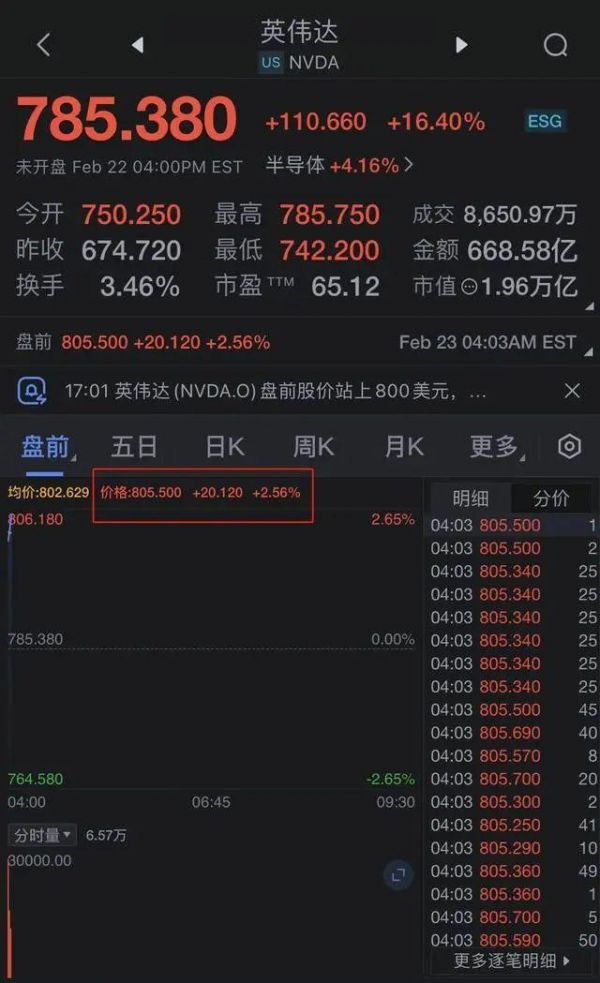Open the chart settings hexagon icon

tap(569, 446)
